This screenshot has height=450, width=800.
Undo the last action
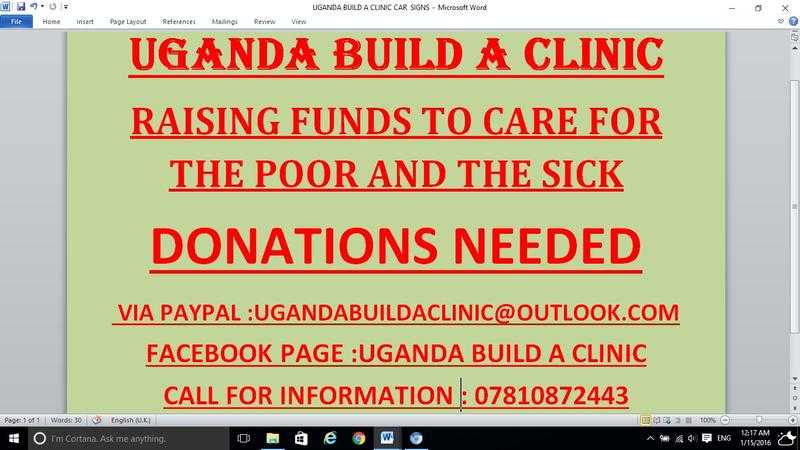(x=33, y=7)
